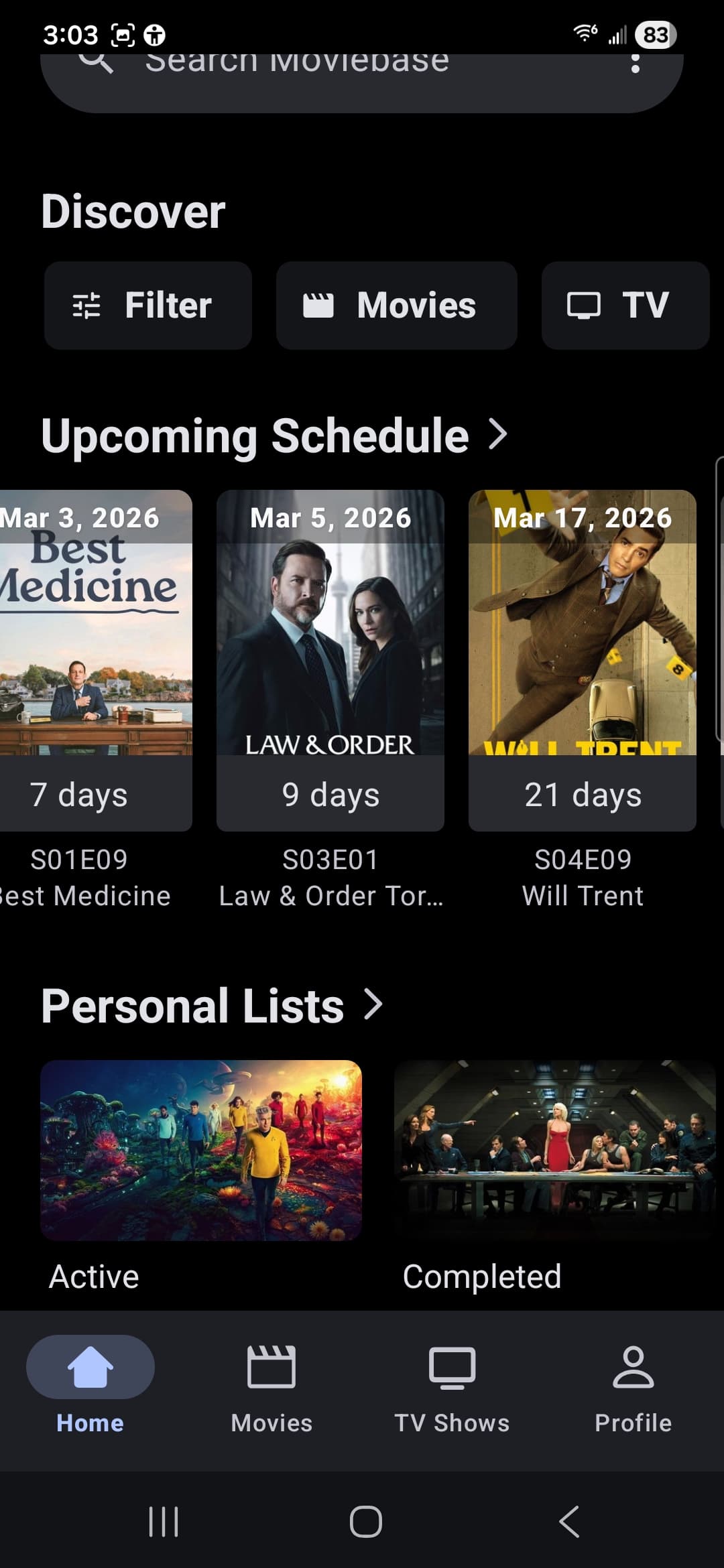Open the Completed personal list
The height and width of the screenshot is (1568, 724).
[555, 1151]
